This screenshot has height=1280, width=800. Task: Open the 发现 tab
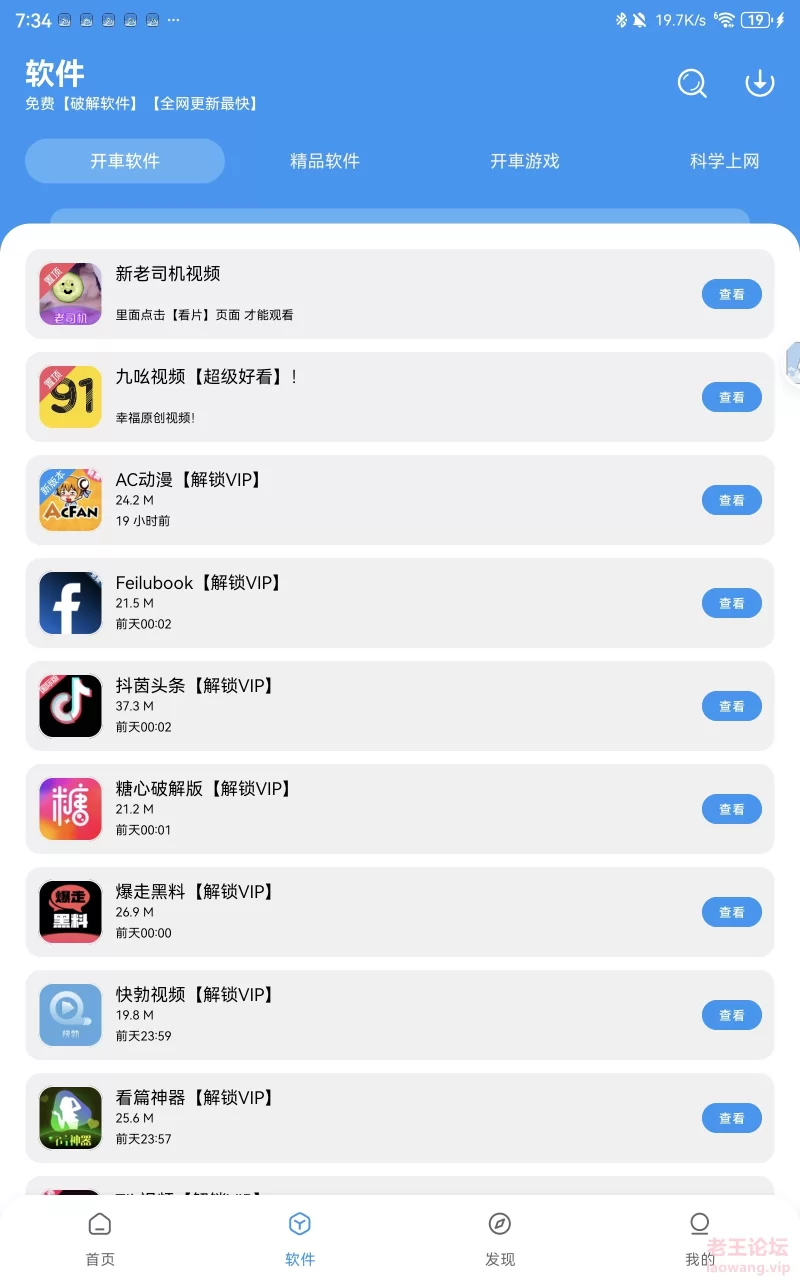(x=500, y=1238)
